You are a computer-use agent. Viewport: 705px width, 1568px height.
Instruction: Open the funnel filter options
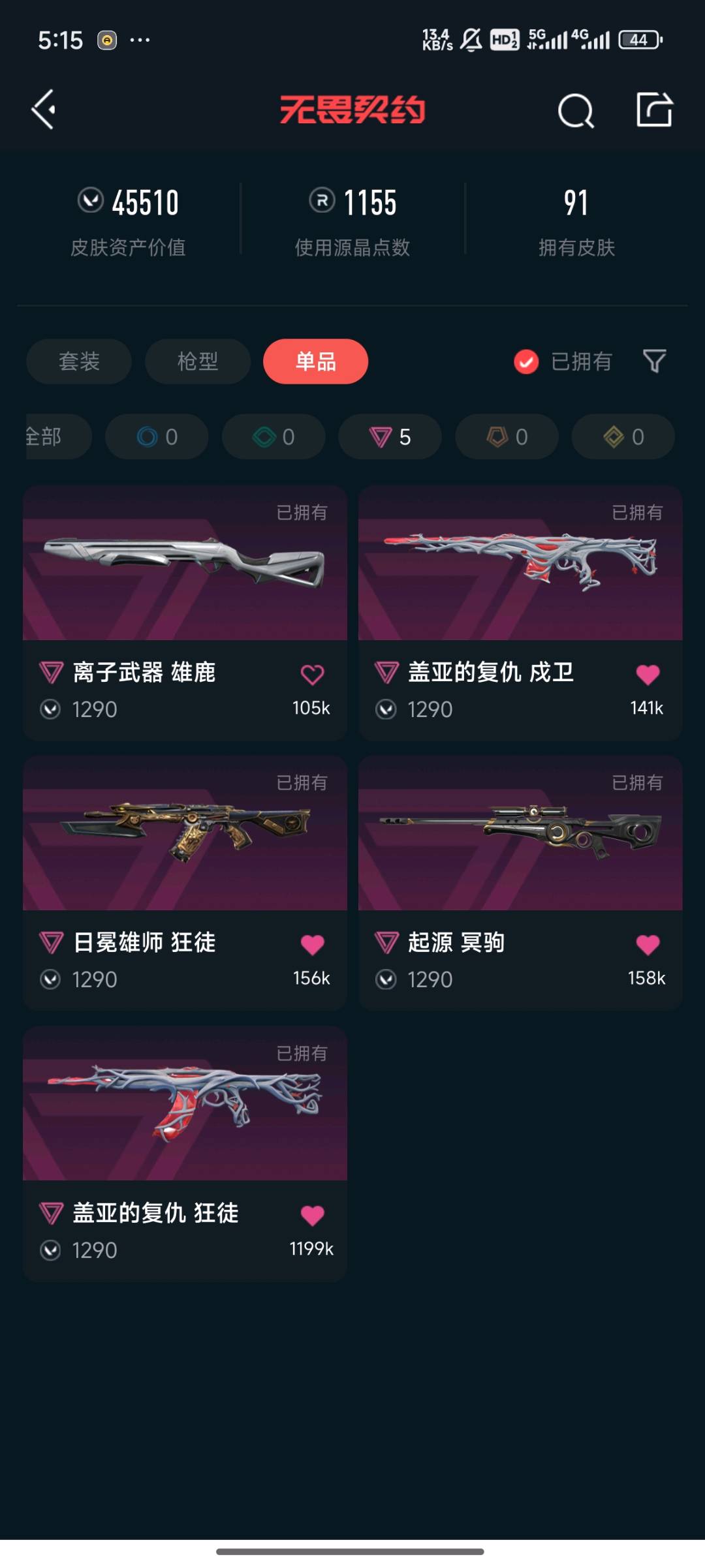pyautogui.click(x=654, y=361)
